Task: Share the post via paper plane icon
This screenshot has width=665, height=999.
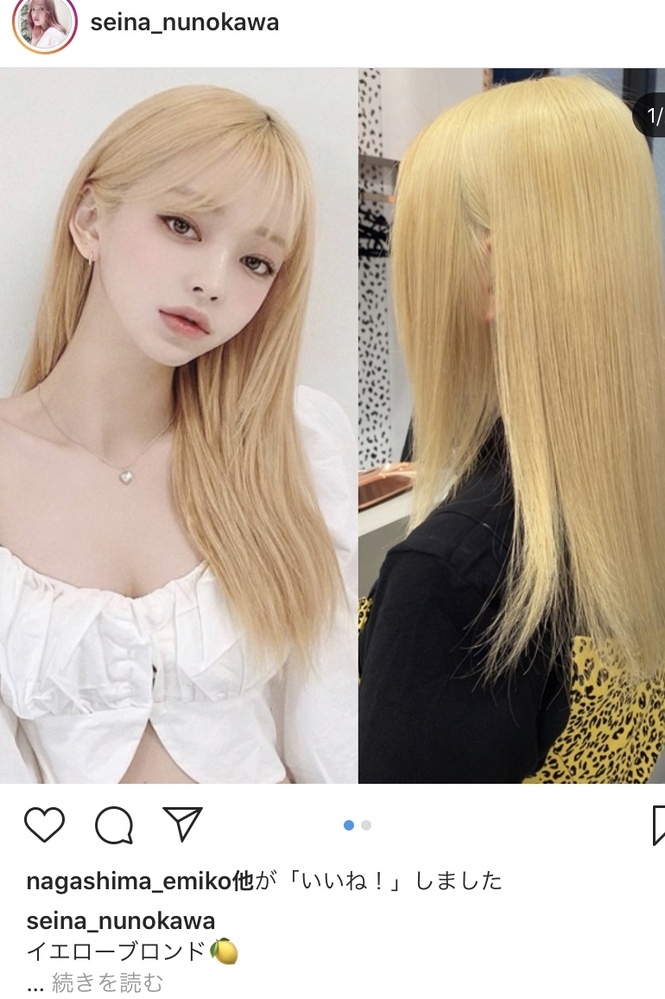Action: 182,824
